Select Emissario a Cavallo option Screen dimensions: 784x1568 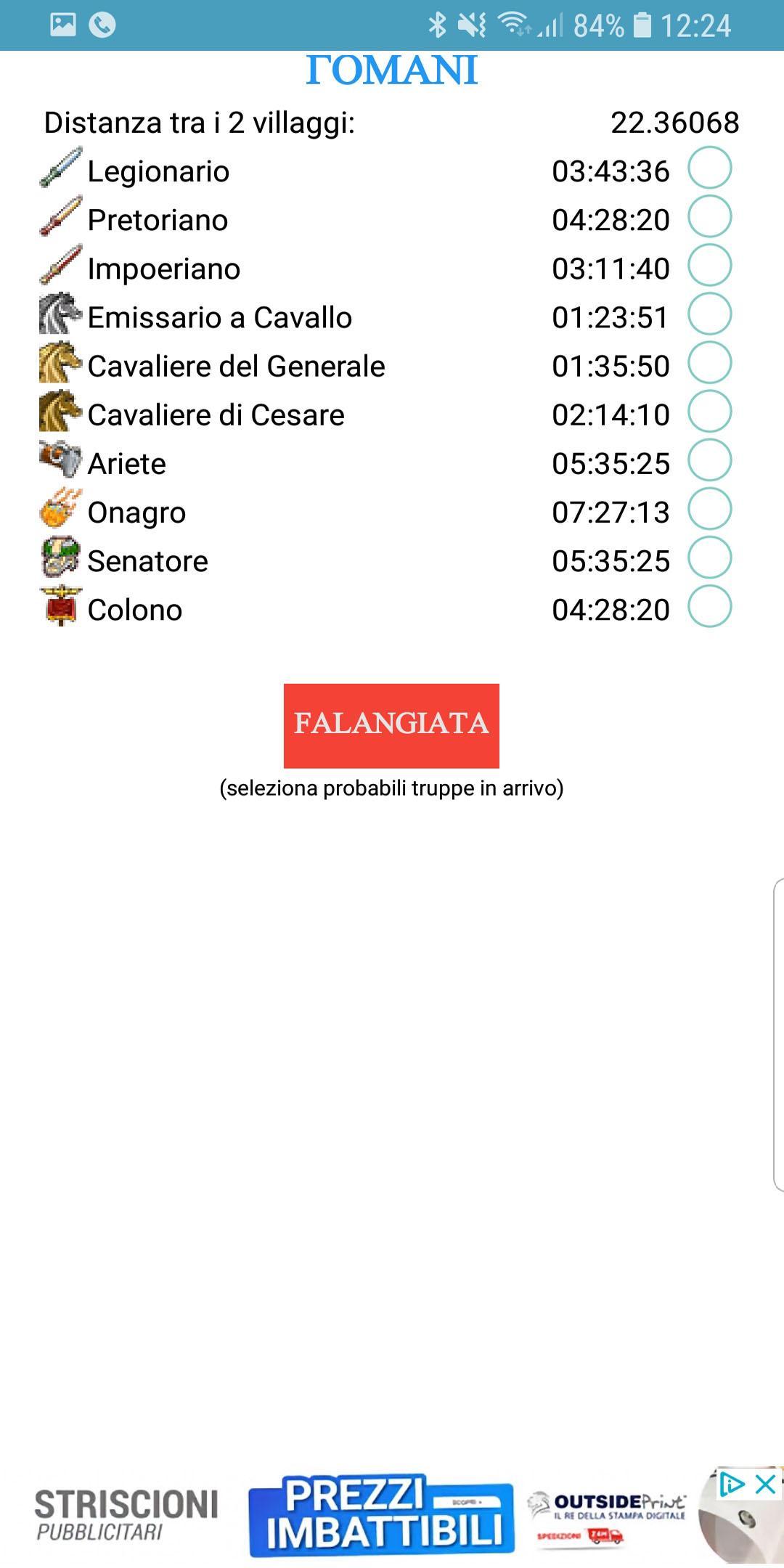click(709, 314)
